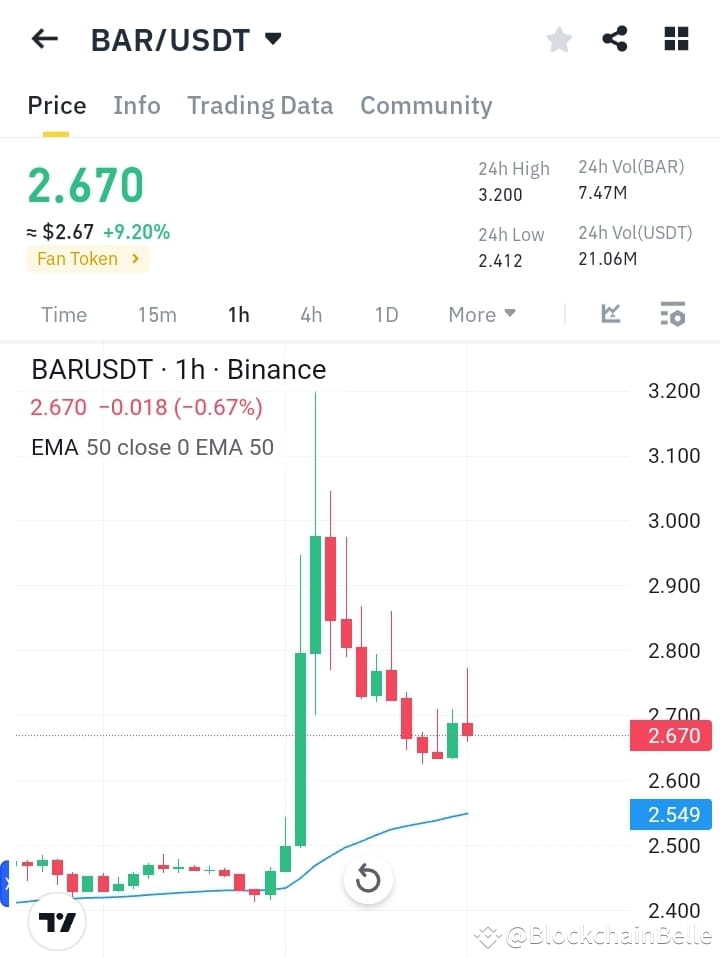Screen dimensions: 720x958
Task: Open the share icon to share this chart
Action: [614, 39]
